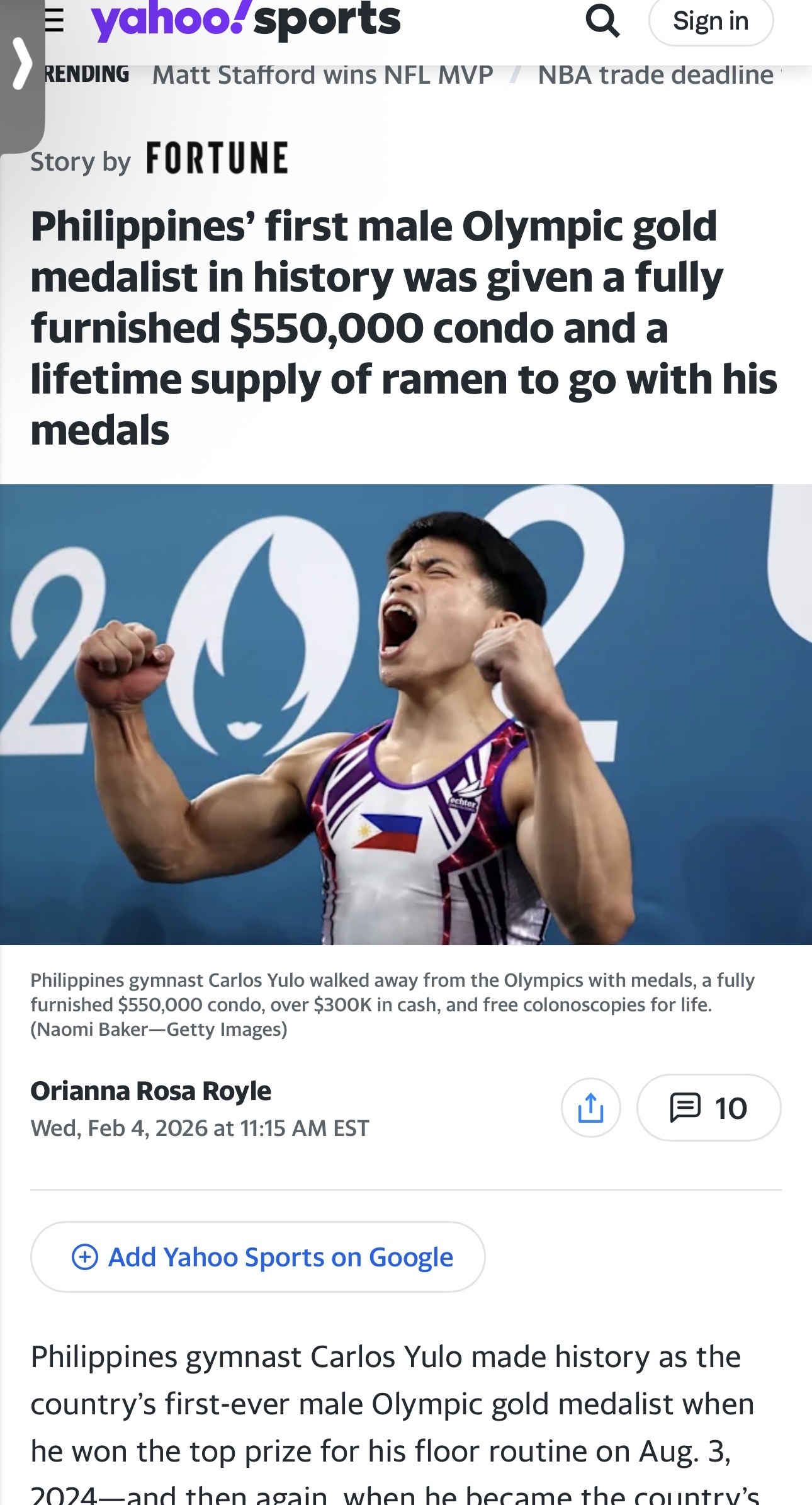Open trending Matt Stafford wins NFL MVP
The height and width of the screenshot is (1505, 812).
tap(322, 75)
